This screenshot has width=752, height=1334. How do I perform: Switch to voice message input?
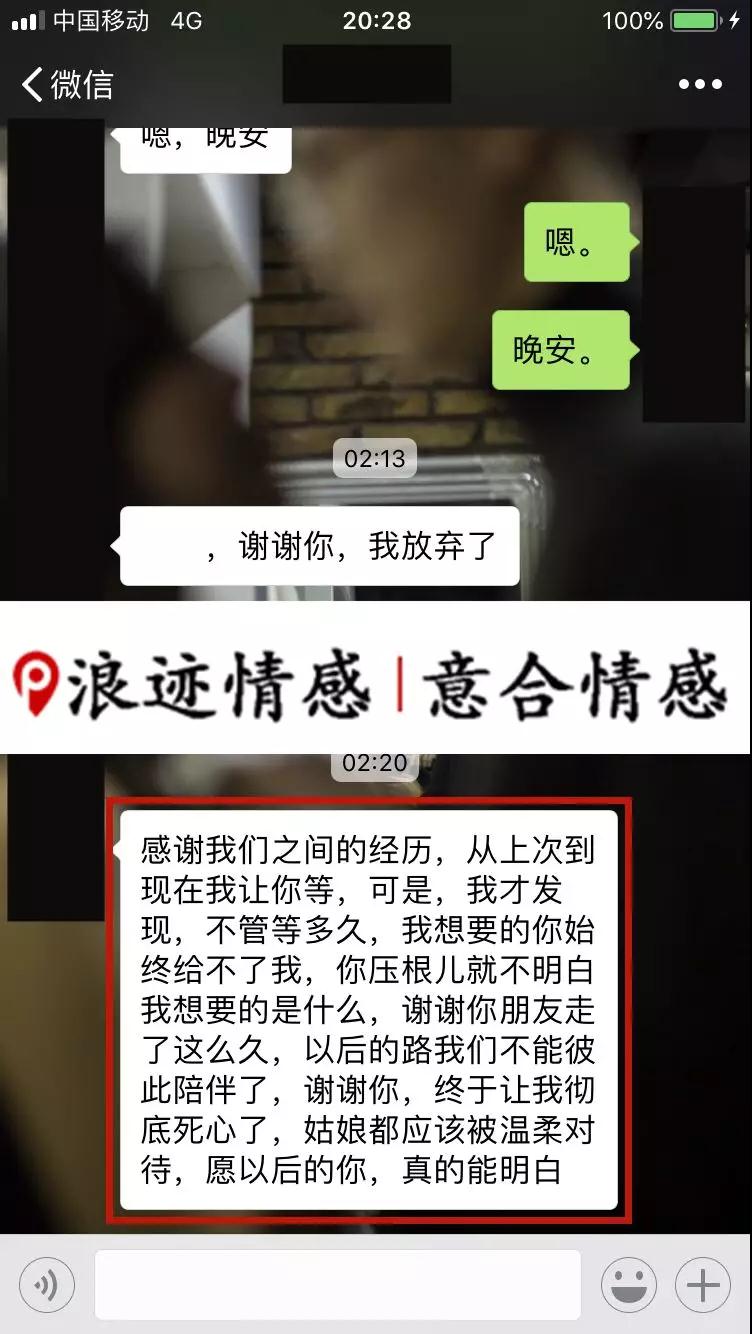(47, 1285)
